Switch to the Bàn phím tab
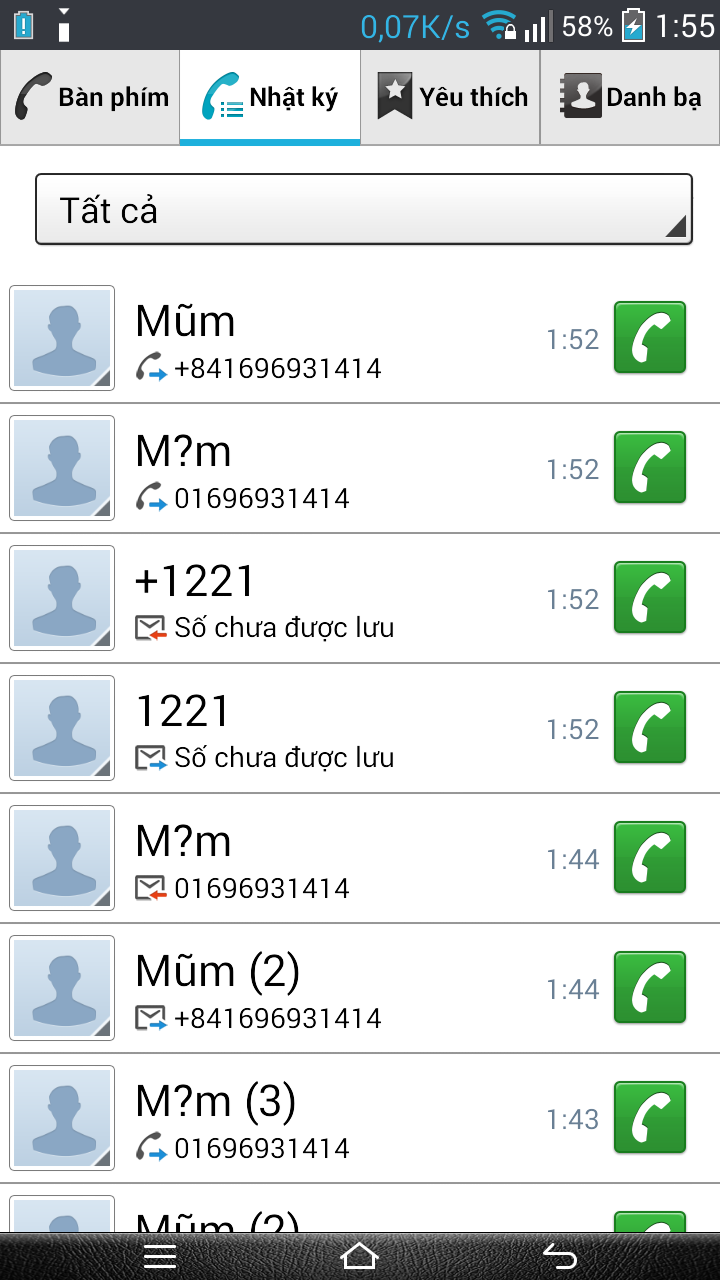The height and width of the screenshot is (1280, 720). coord(90,97)
